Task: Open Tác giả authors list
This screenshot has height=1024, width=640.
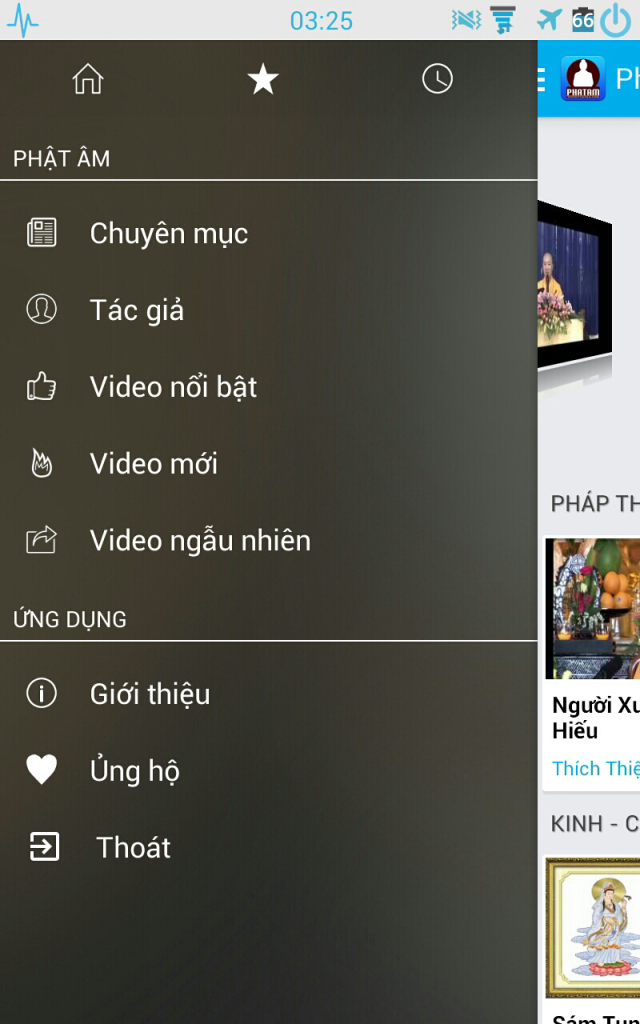Action: (137, 310)
